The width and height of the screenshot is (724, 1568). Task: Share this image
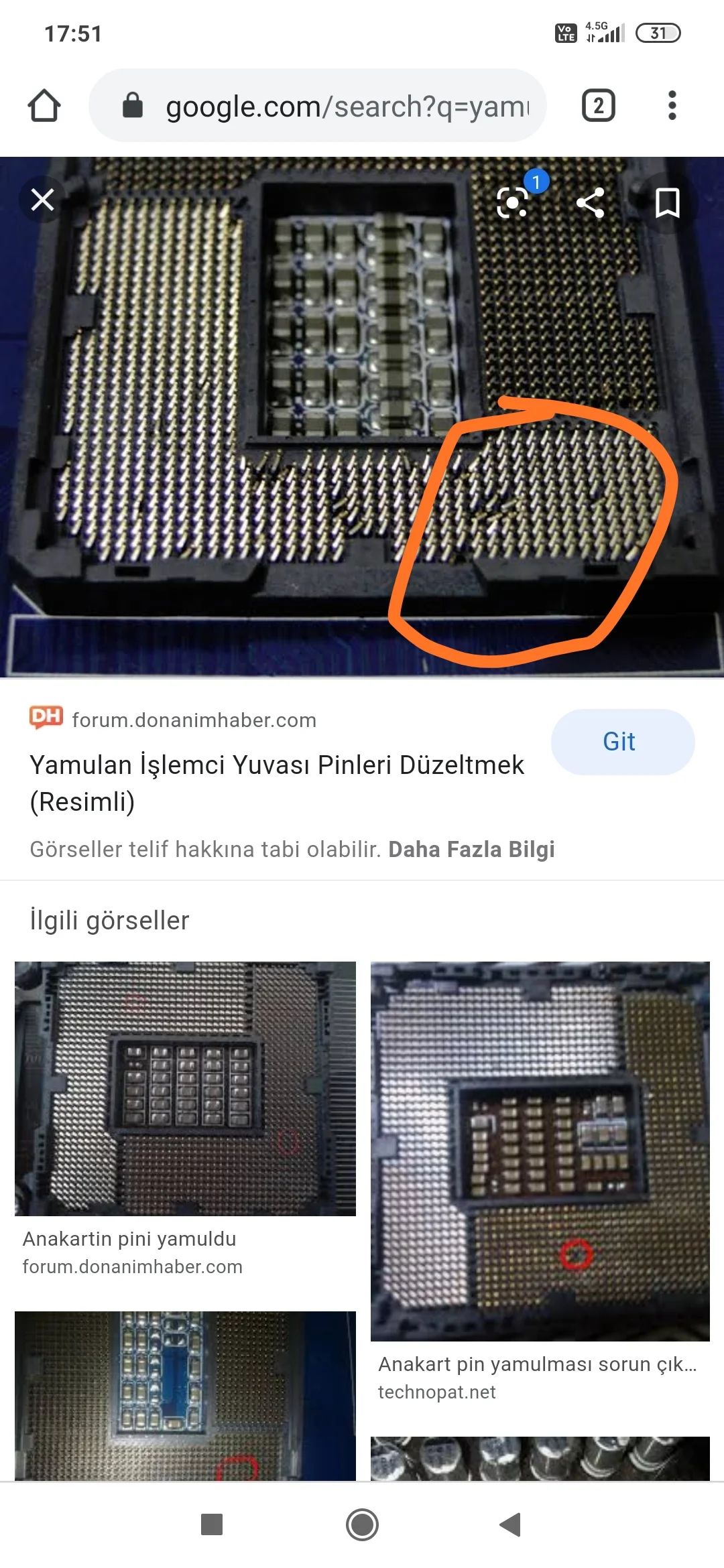tap(591, 202)
